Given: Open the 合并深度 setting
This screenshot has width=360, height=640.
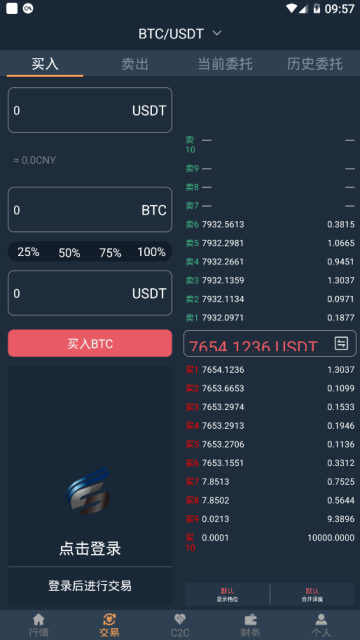Looking at the screenshot, I should 312,595.
